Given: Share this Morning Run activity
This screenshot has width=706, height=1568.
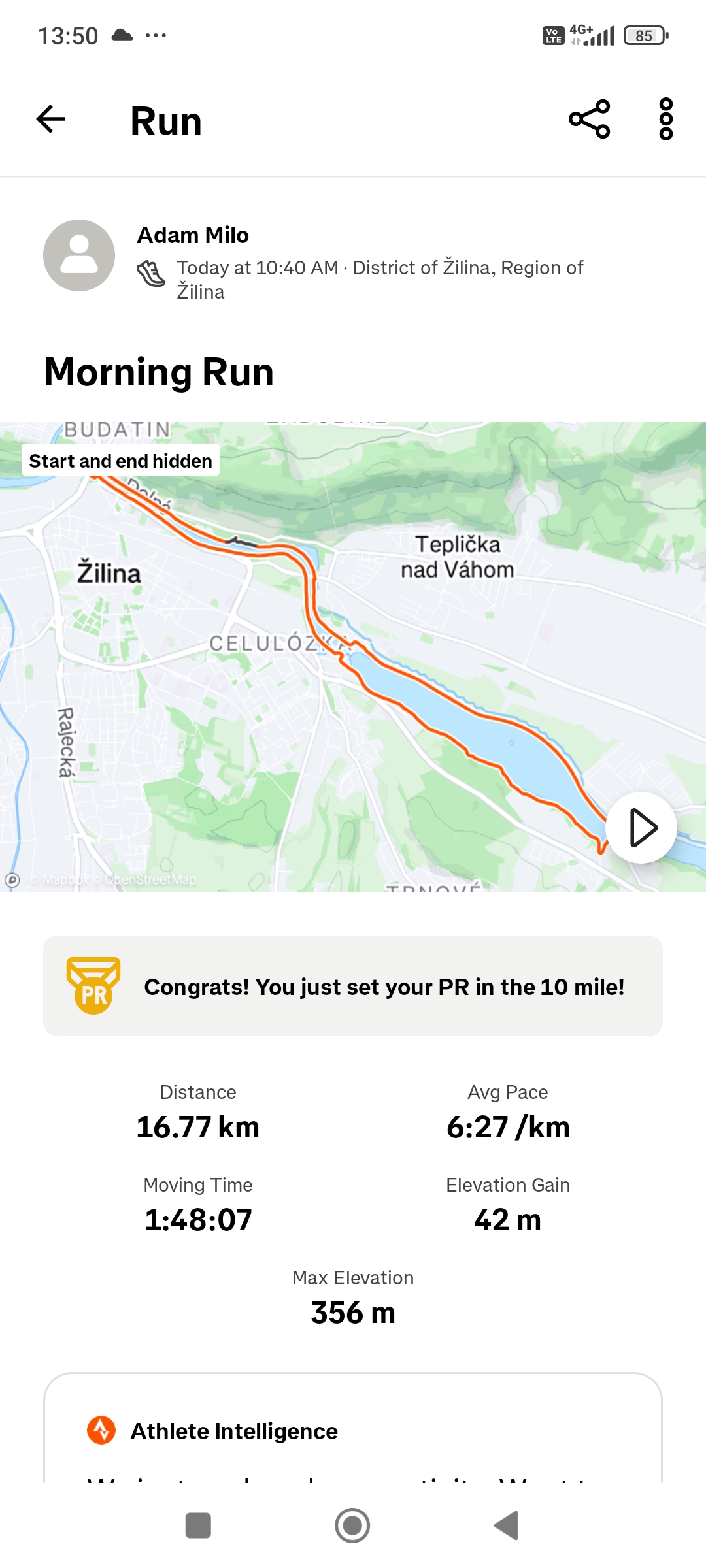Looking at the screenshot, I should pyautogui.click(x=590, y=119).
